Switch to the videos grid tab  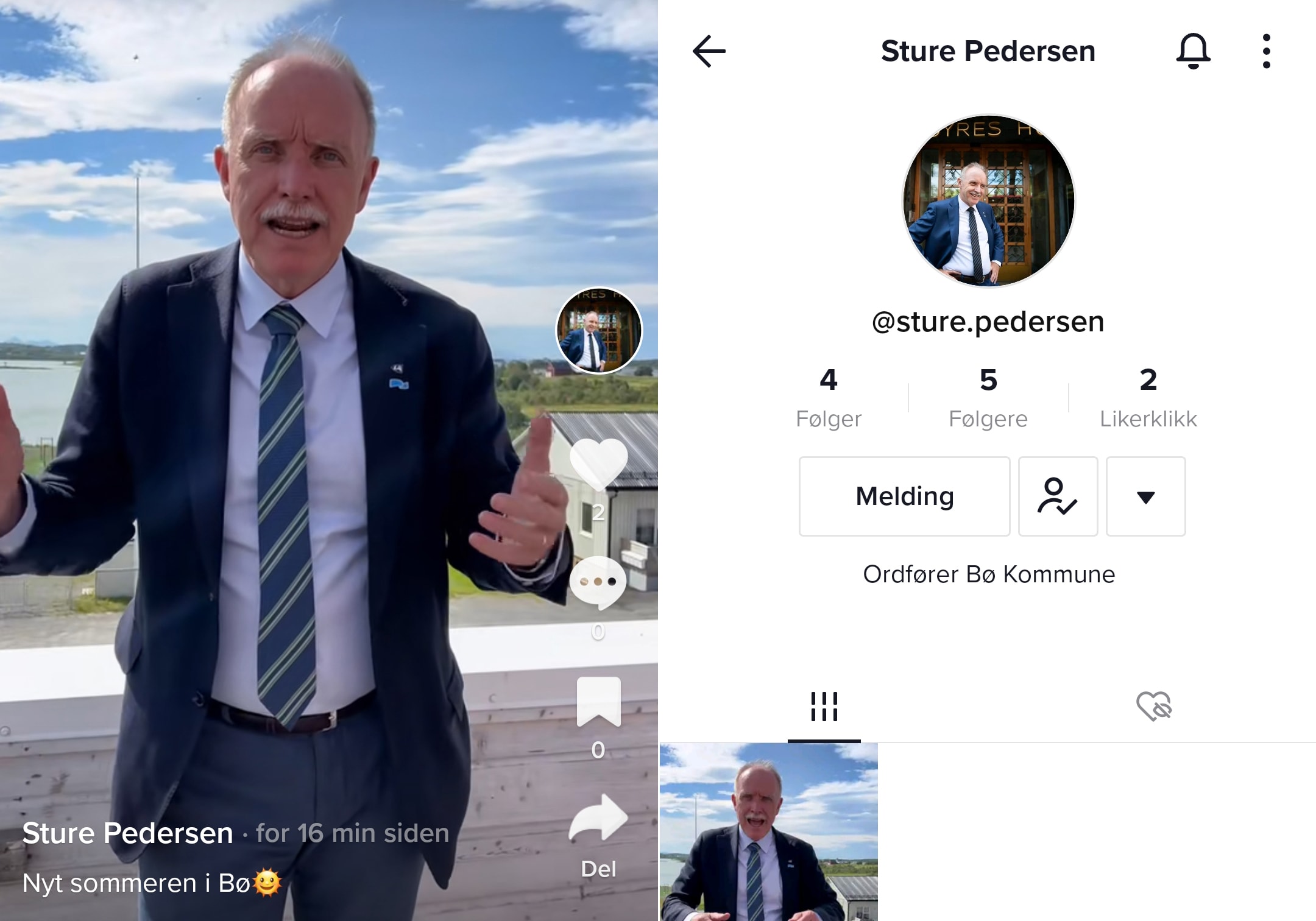(824, 707)
